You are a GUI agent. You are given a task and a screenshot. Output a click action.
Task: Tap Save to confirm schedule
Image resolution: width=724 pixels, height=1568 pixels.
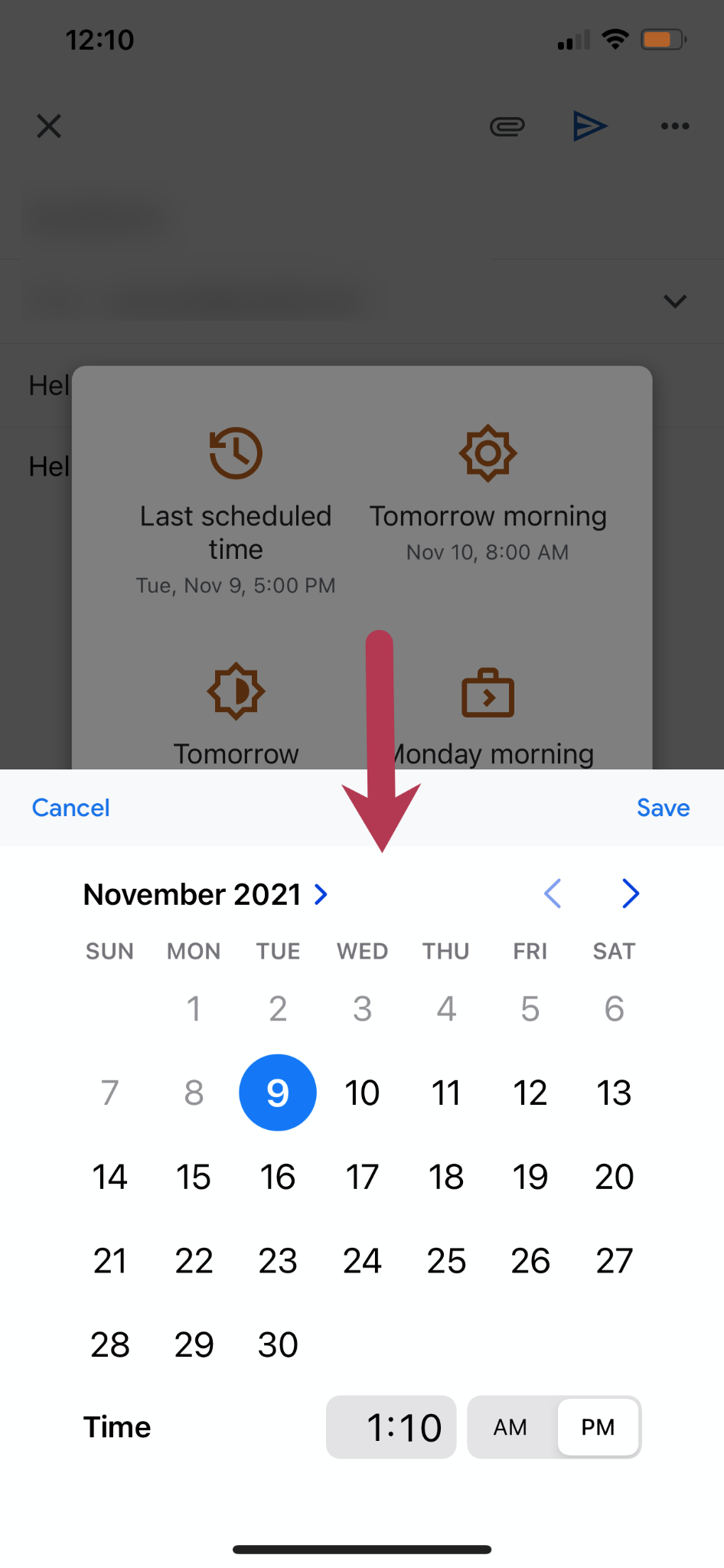point(663,808)
